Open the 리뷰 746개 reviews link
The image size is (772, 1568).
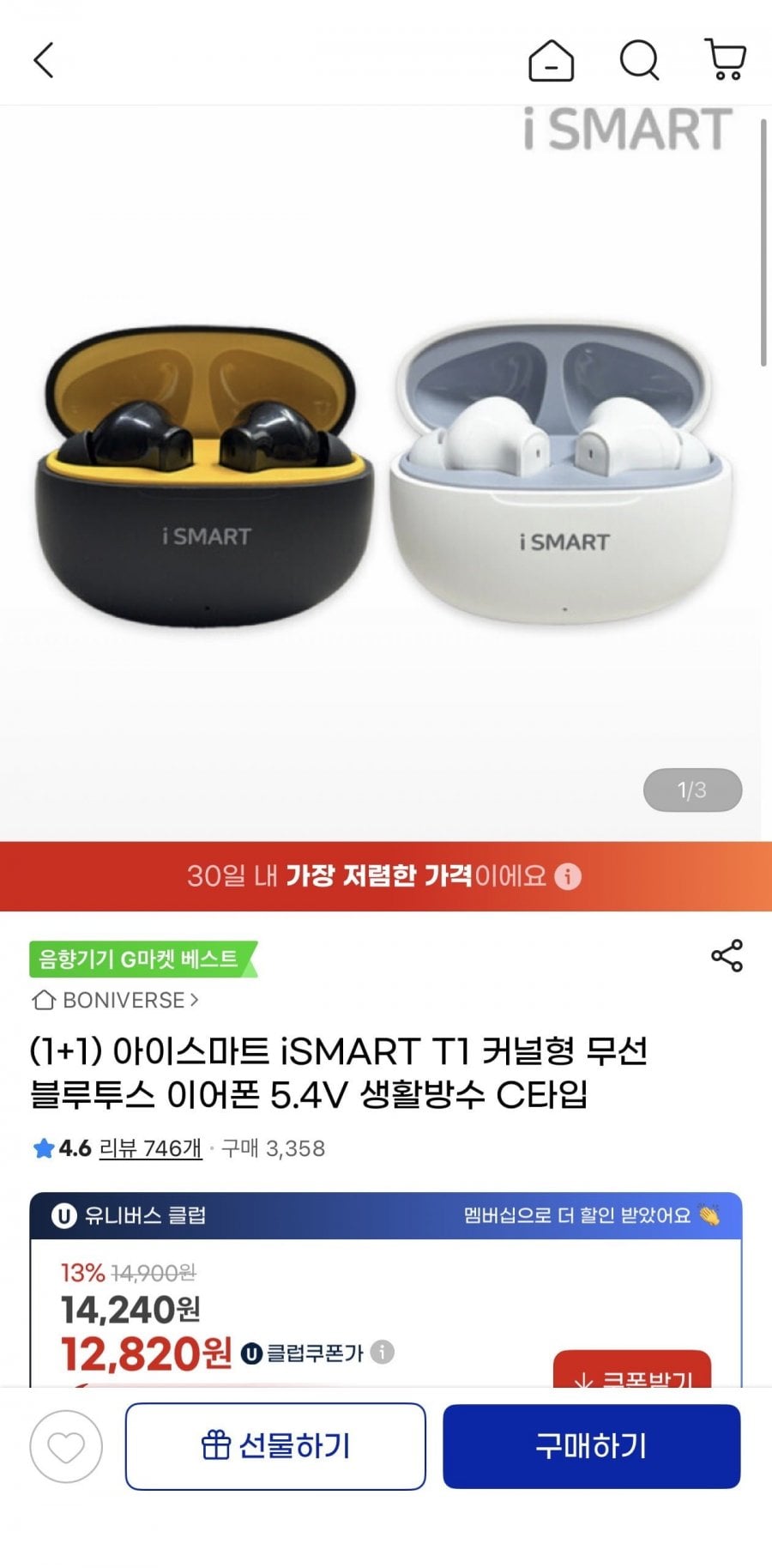coord(150,1148)
